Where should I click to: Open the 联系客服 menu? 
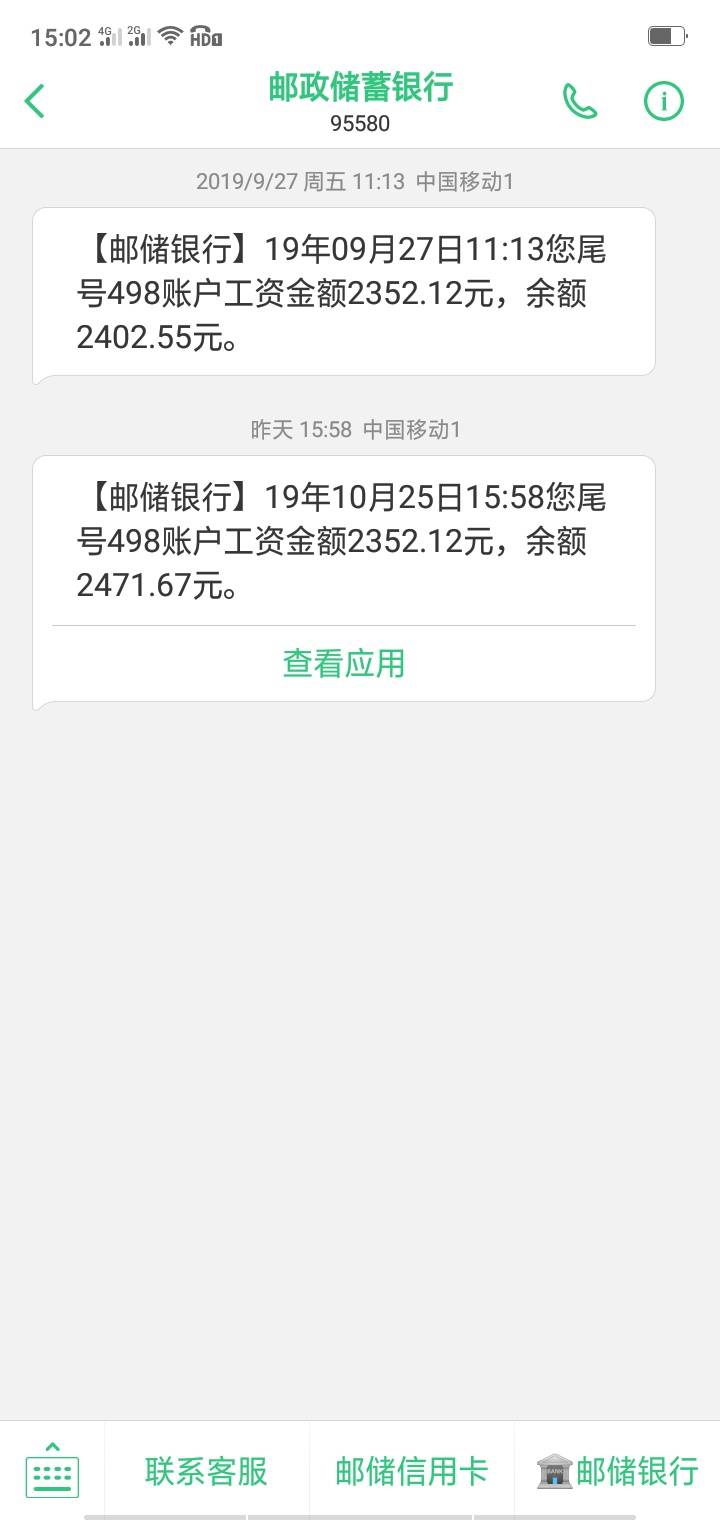pos(207,1471)
